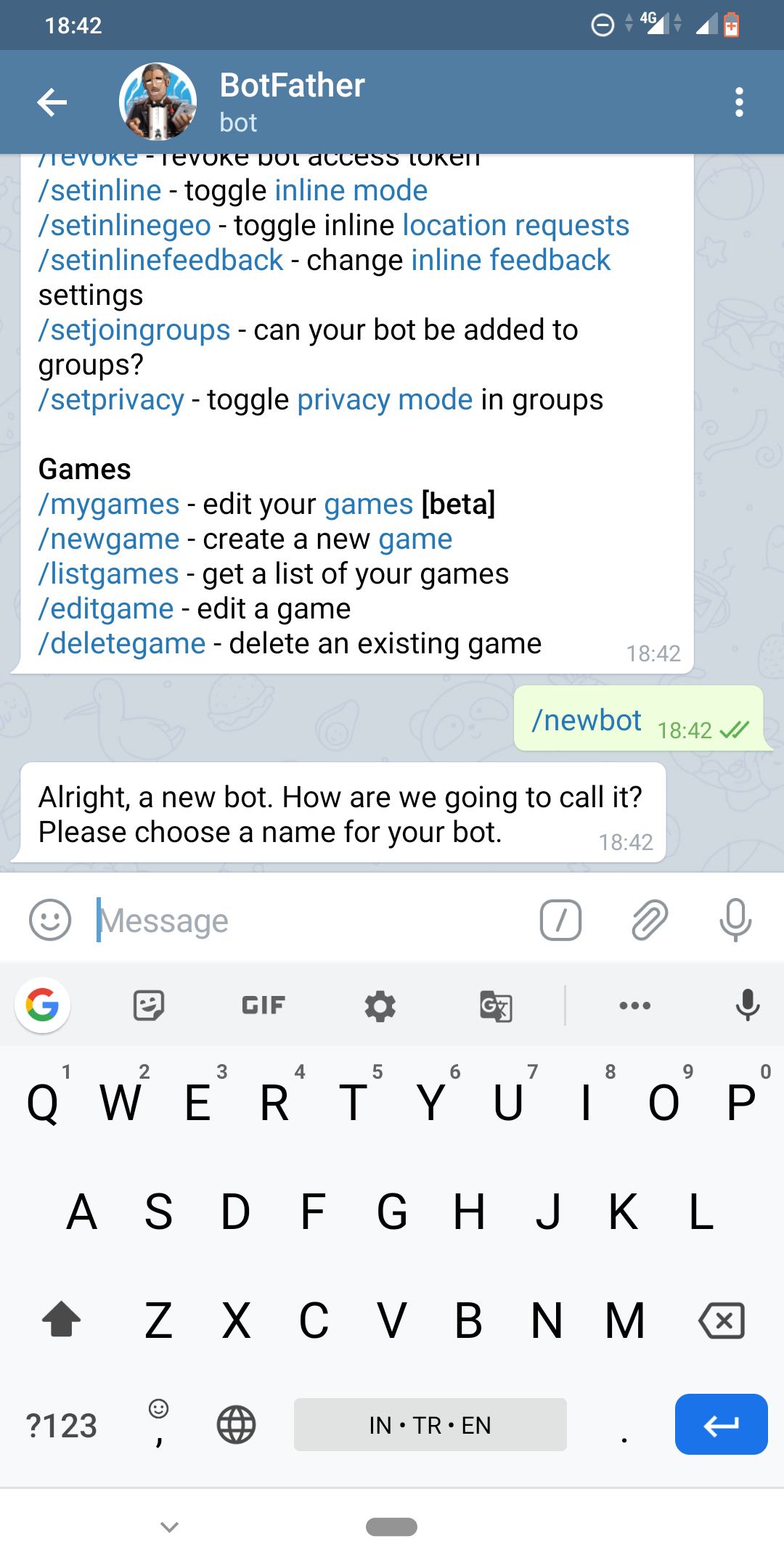The image size is (784, 1568).
Task: Tap the keyboard backspace key
Action: pyautogui.click(x=721, y=1320)
